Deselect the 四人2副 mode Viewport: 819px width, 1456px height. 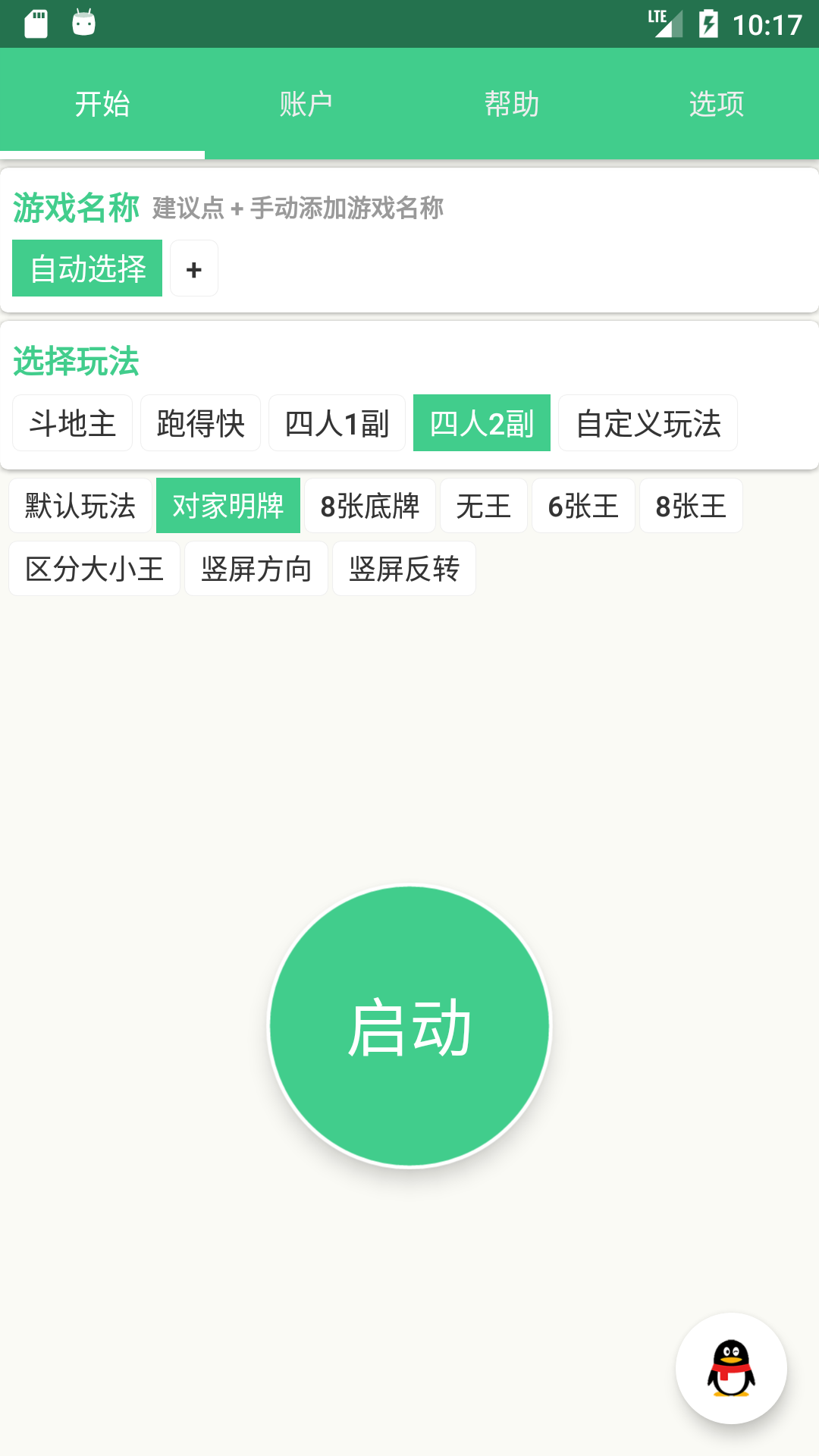(x=482, y=424)
